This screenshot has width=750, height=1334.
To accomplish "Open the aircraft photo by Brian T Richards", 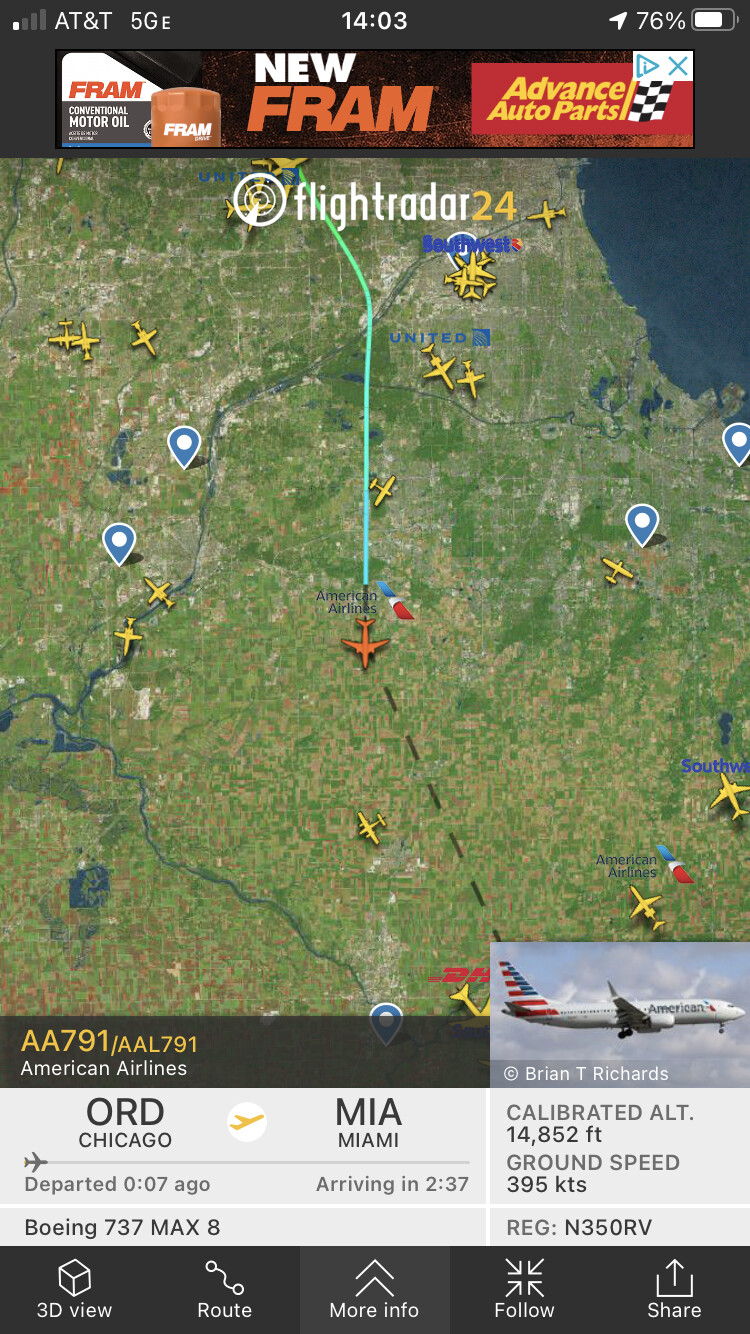I will (620, 1014).
